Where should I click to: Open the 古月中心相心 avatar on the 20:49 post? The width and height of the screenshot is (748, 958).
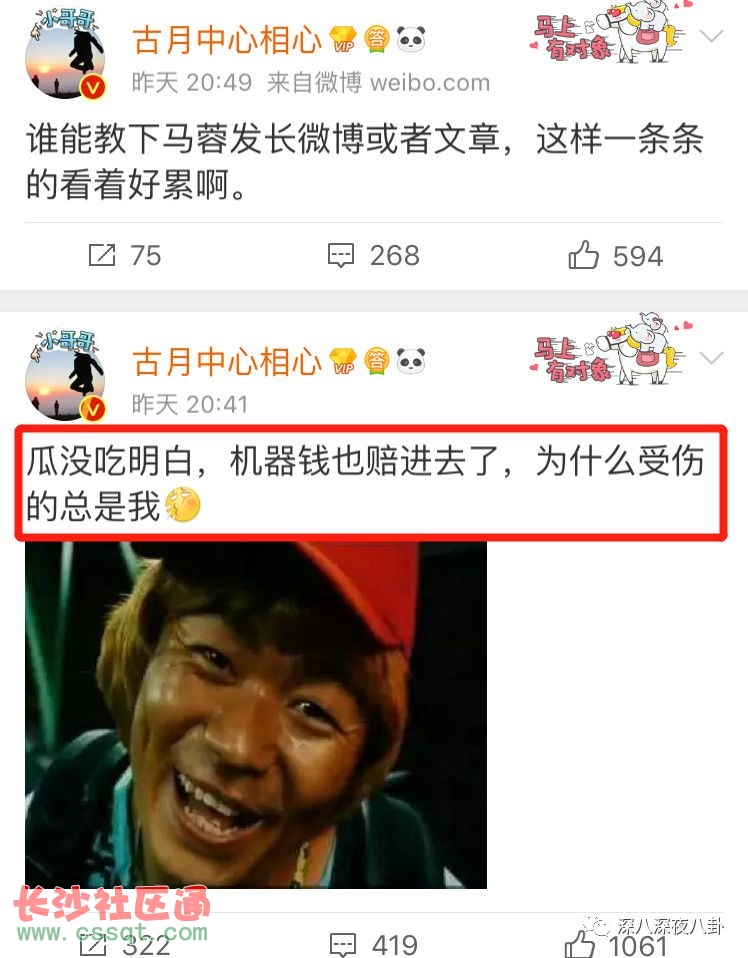(65, 58)
